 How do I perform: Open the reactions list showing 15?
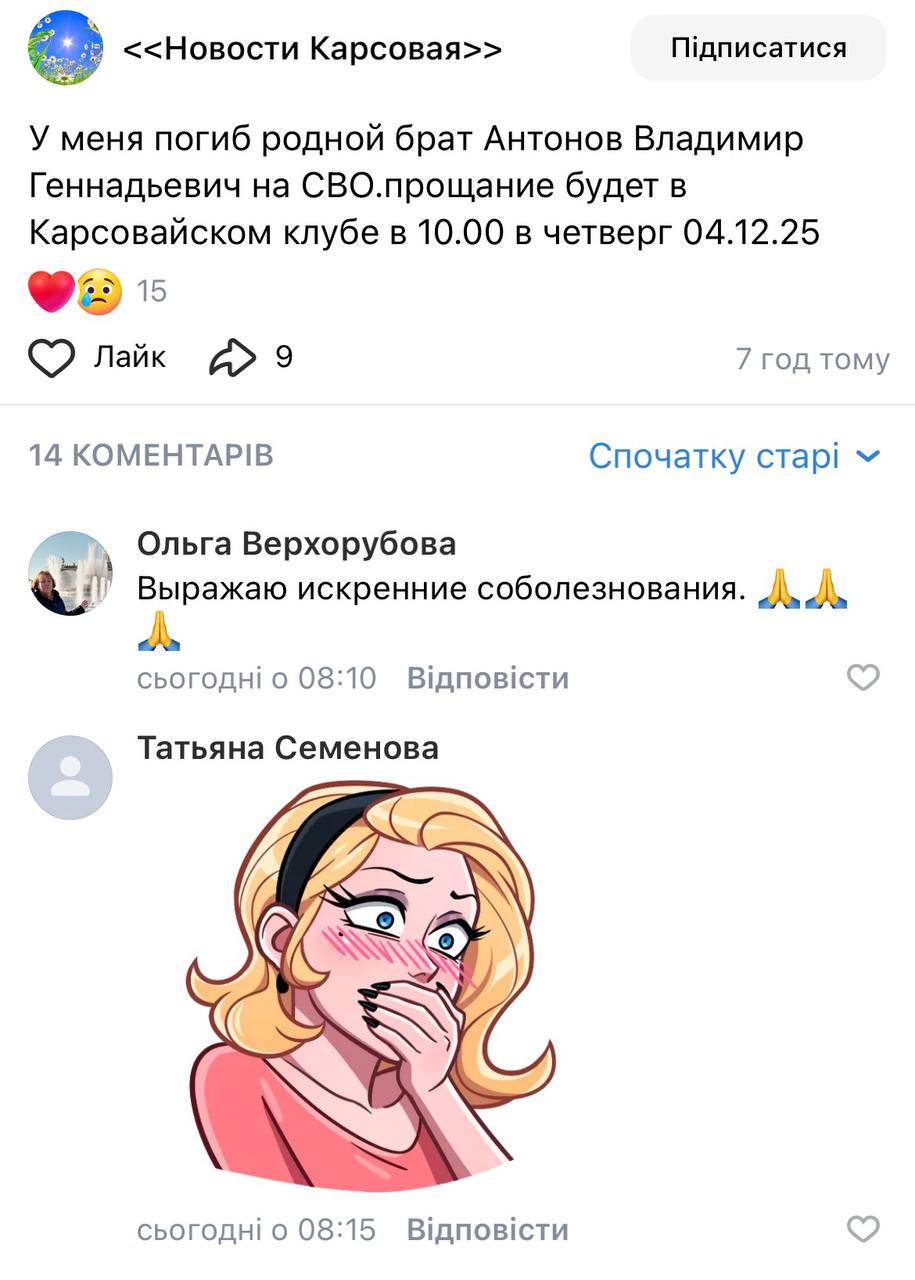click(x=96, y=291)
